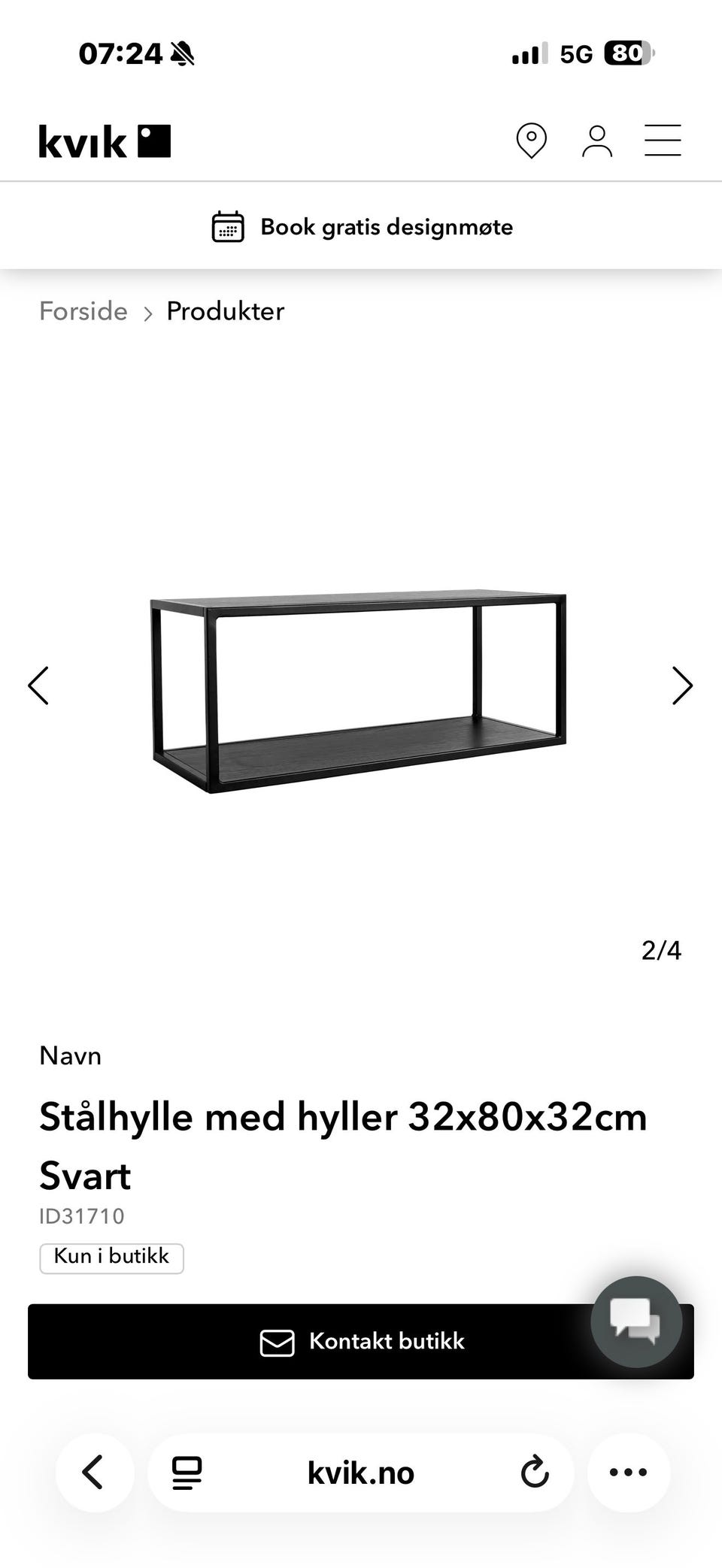The image size is (722, 1568).
Task: Show previous product image via left arrow
Action: pyautogui.click(x=40, y=685)
